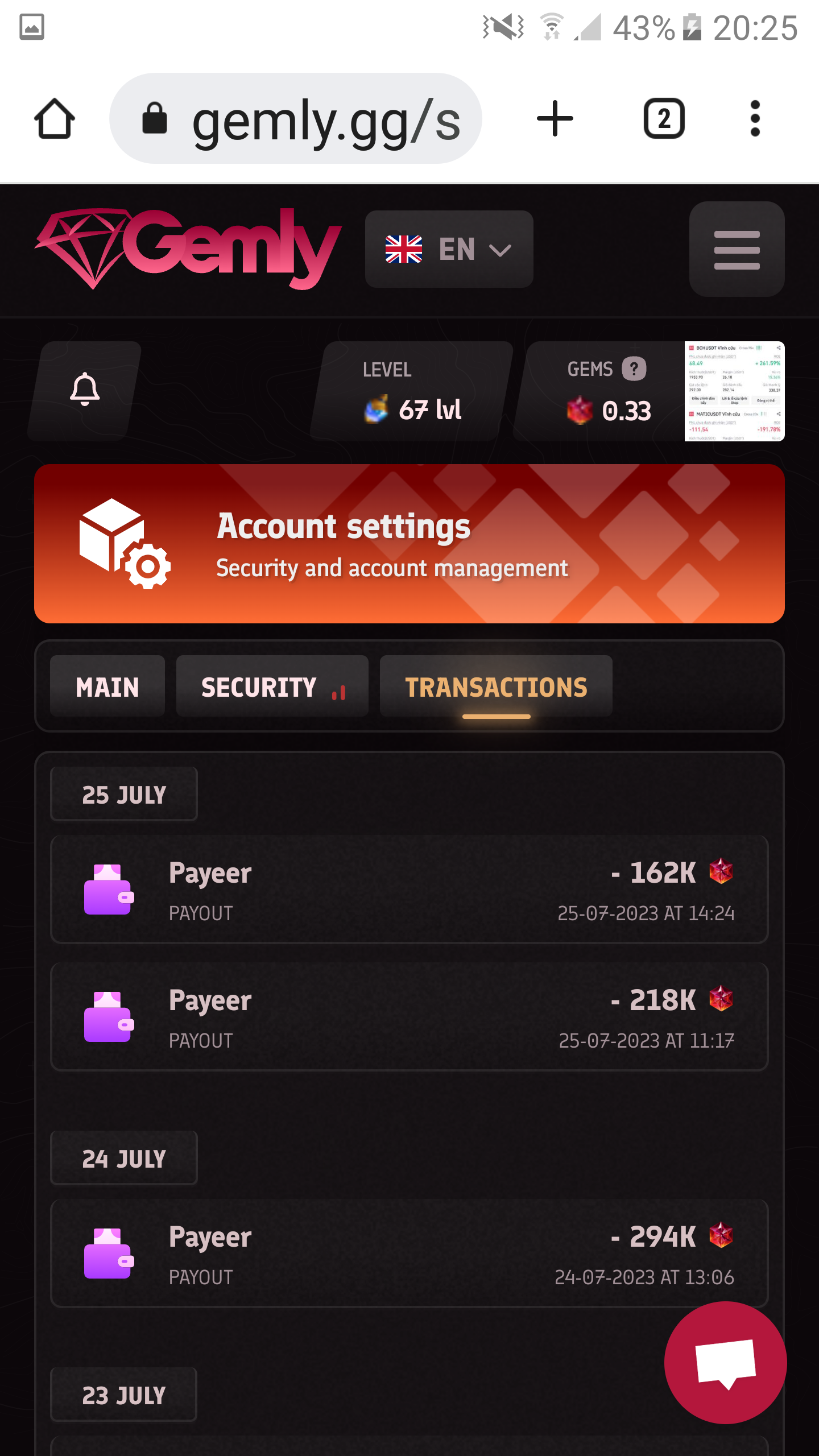Tap the Gems help question mark
The image size is (819, 1456).
634,369
